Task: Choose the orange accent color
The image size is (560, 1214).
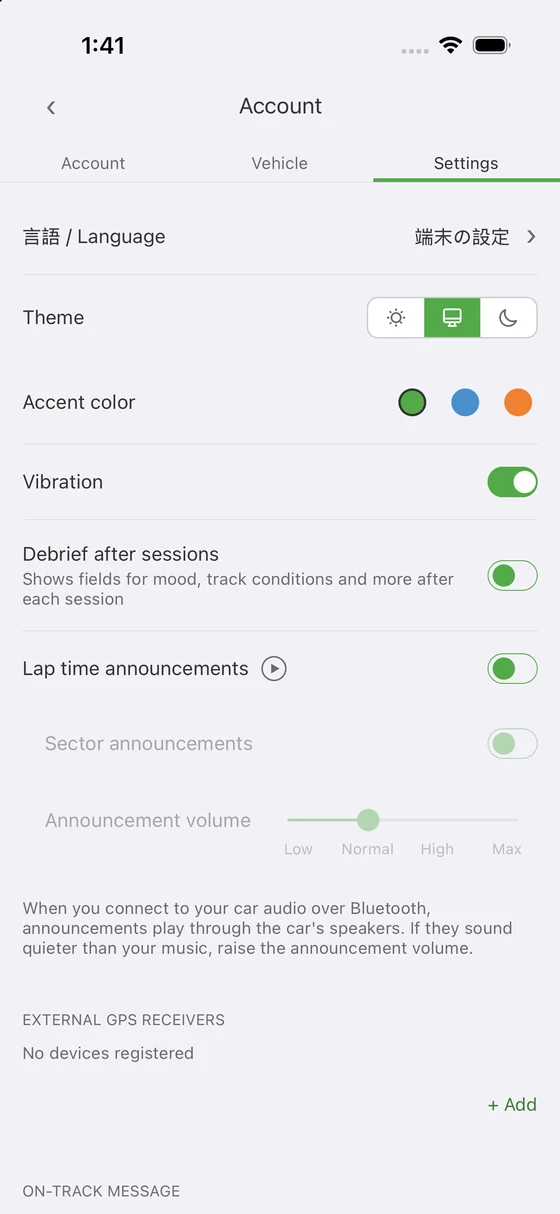Action: pos(518,403)
